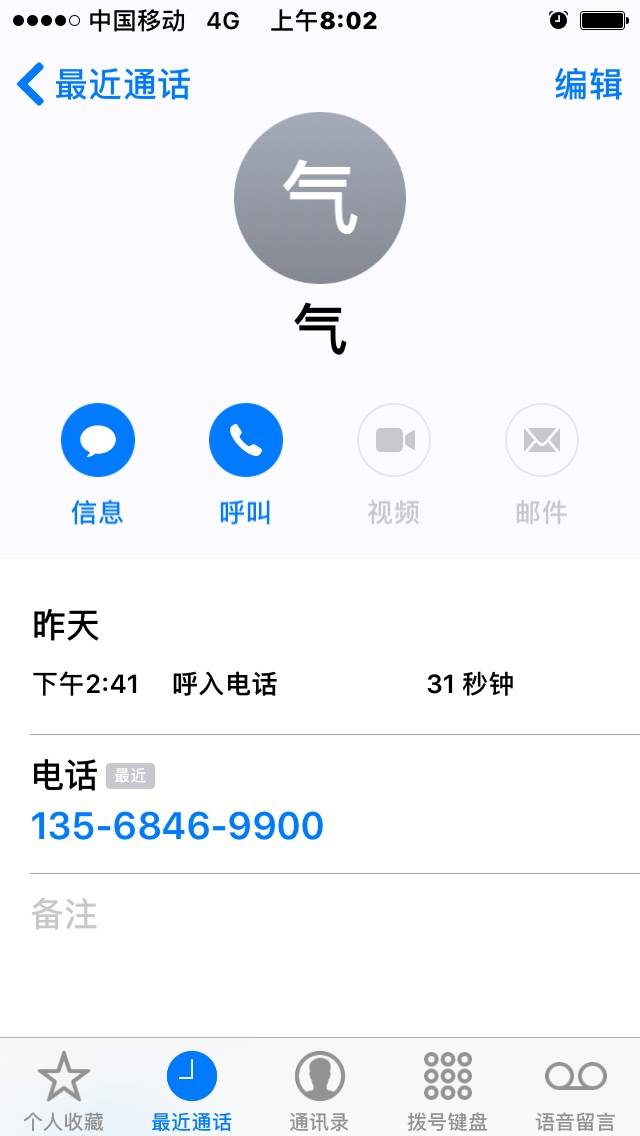This screenshot has height=1136, width=640.
Task: Open the 语音留言 tab
Action: (575, 1090)
